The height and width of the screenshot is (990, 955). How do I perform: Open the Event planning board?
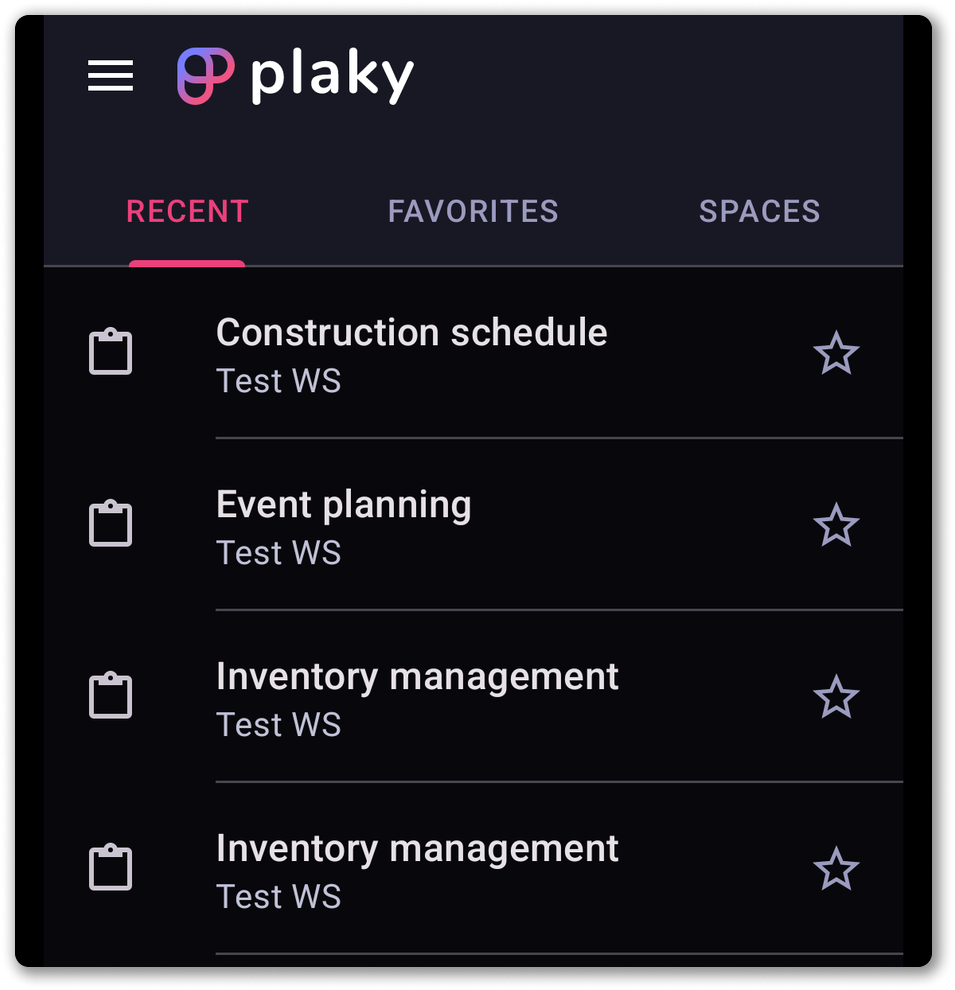[344, 504]
